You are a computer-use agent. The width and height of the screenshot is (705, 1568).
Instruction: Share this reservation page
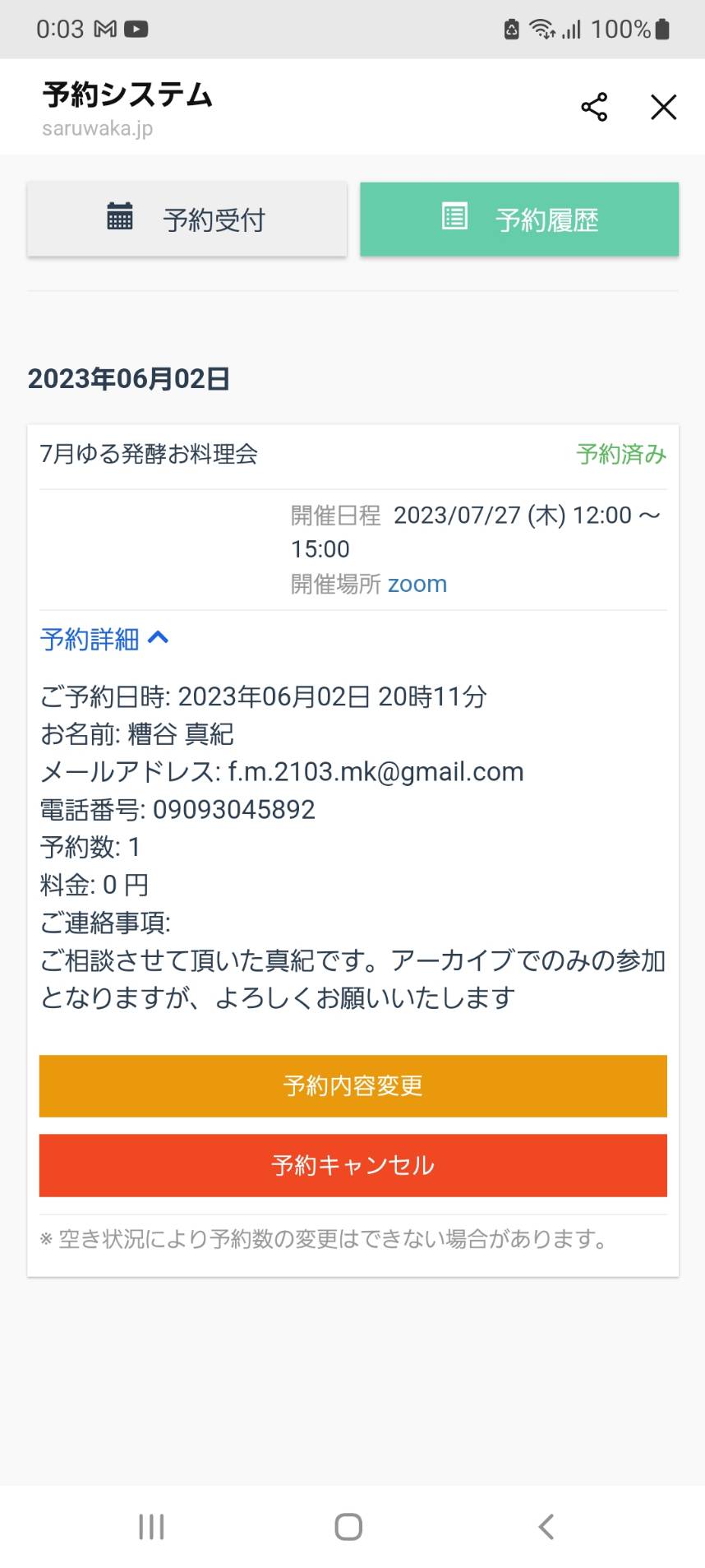coord(594,107)
